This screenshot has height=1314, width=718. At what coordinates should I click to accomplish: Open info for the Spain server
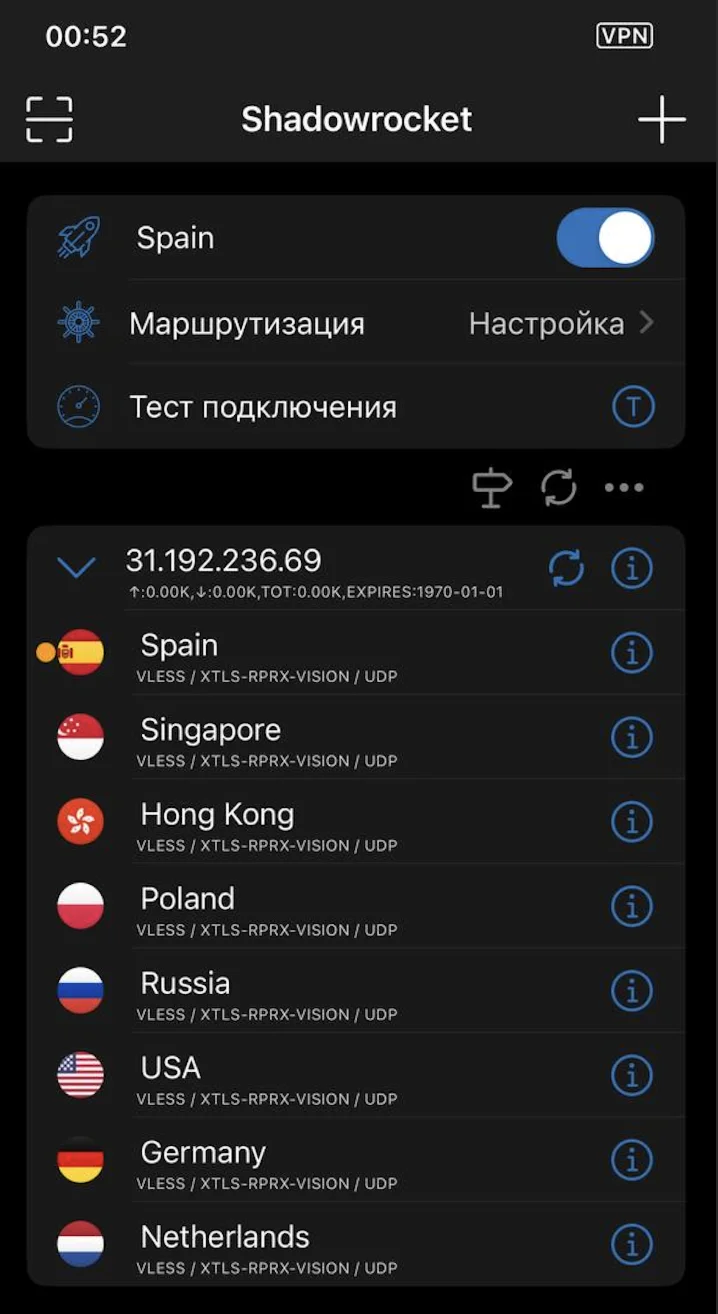632,653
